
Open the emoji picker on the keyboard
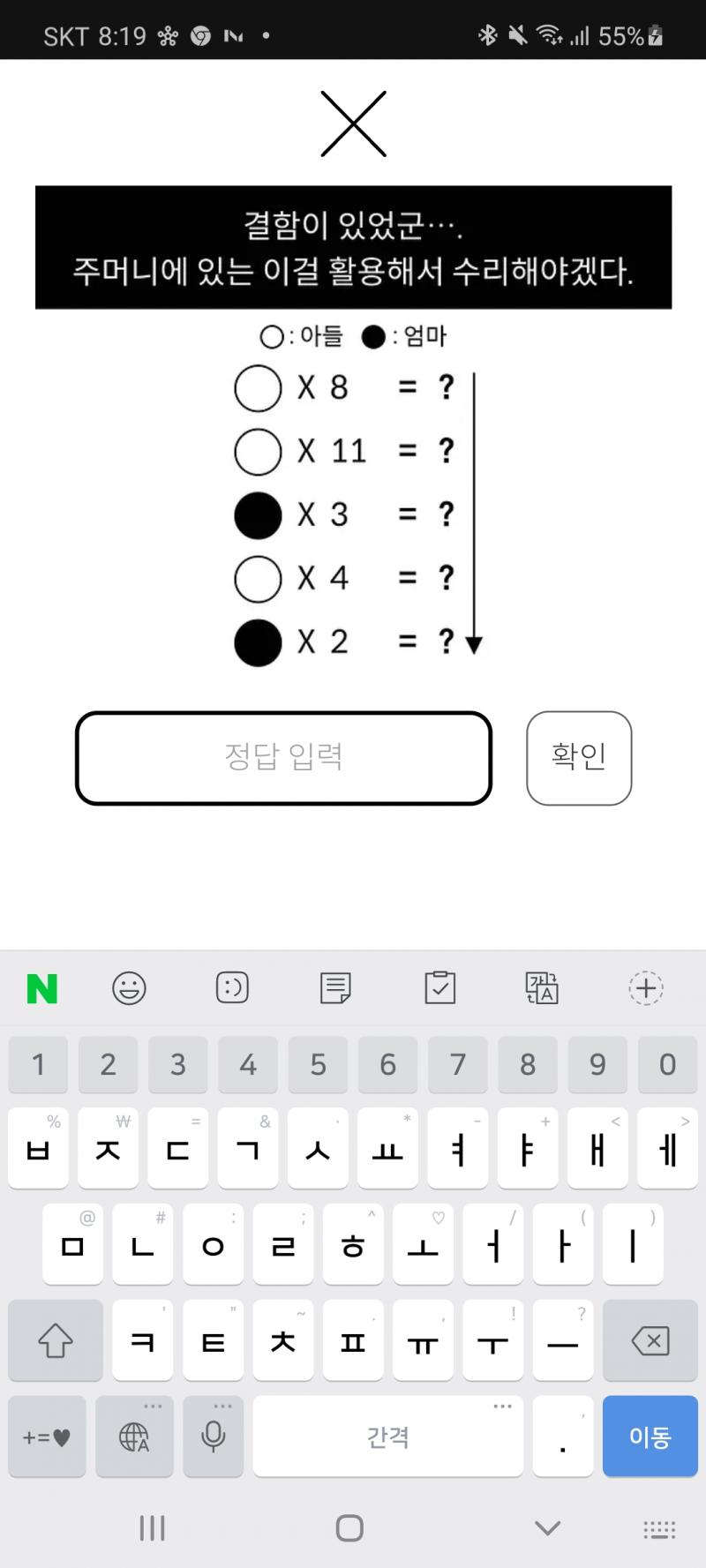(x=129, y=988)
